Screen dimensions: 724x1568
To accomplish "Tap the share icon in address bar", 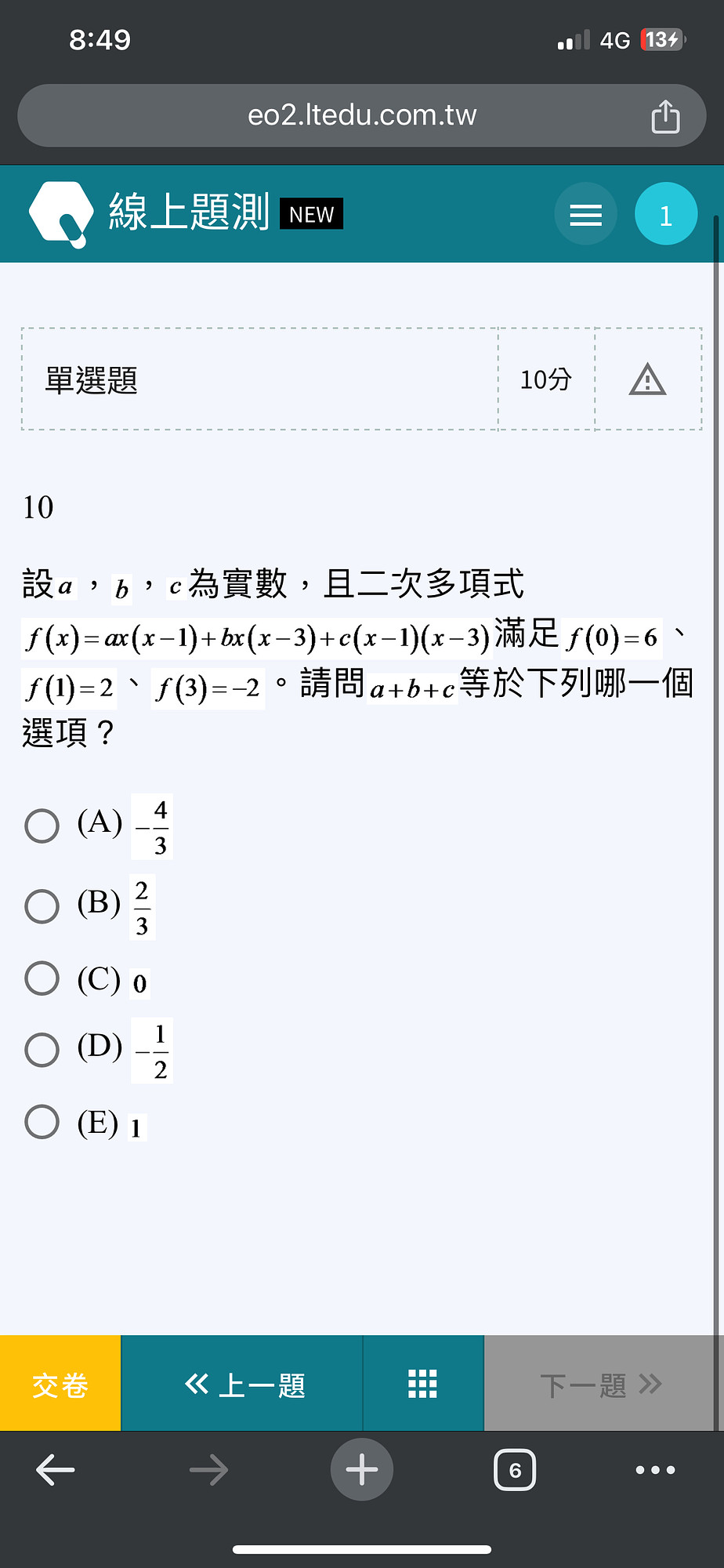I will 665,116.
